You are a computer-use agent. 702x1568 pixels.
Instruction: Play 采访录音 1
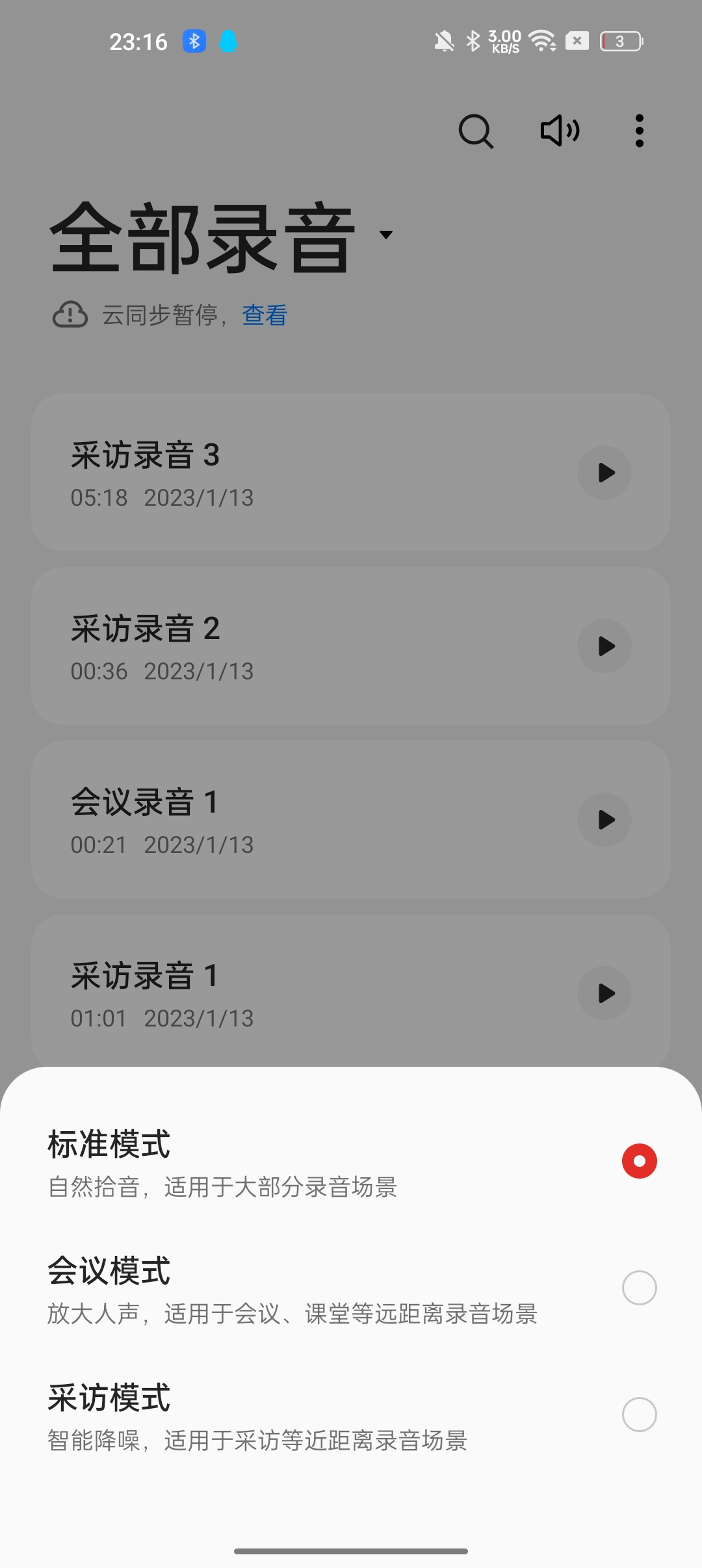pos(604,993)
